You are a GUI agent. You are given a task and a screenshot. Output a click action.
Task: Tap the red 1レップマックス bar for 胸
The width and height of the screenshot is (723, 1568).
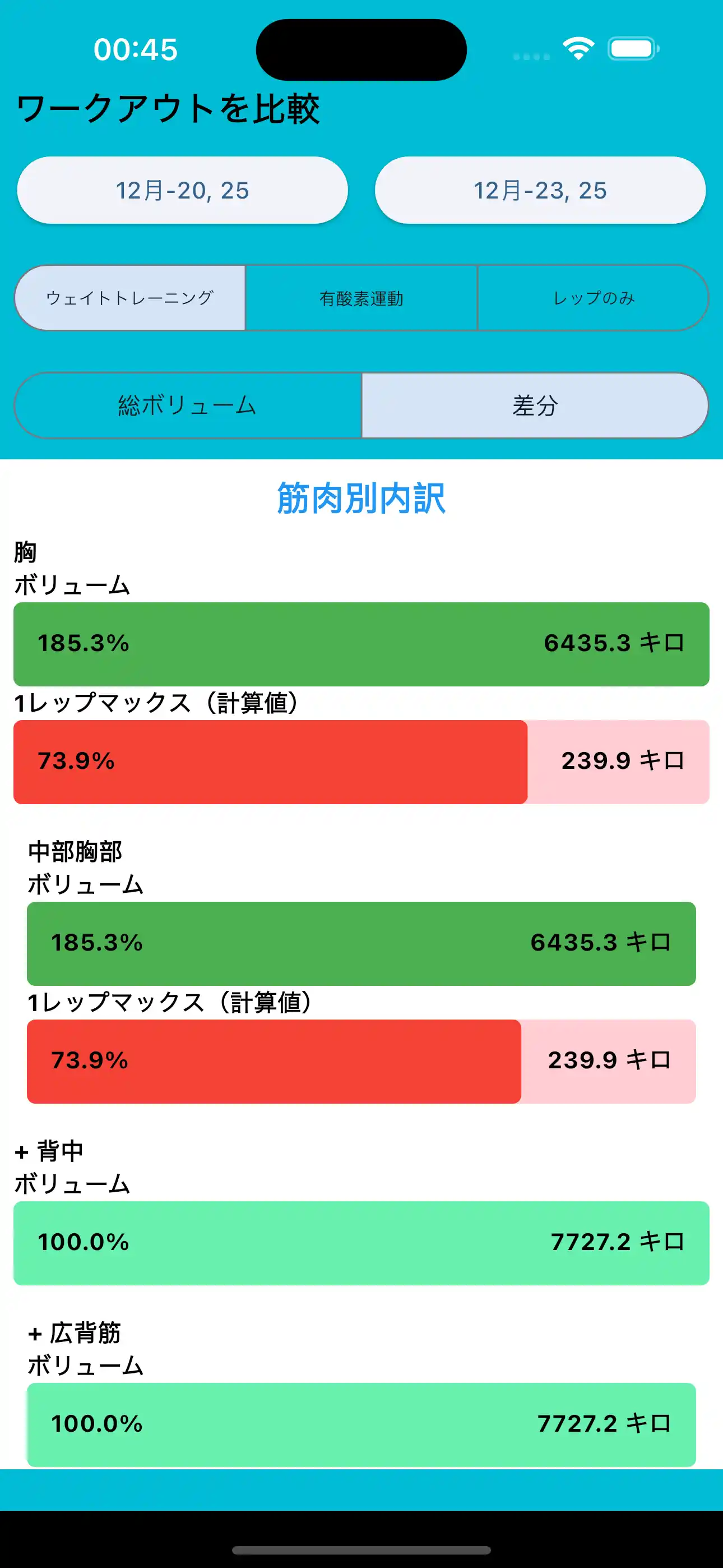tap(271, 761)
